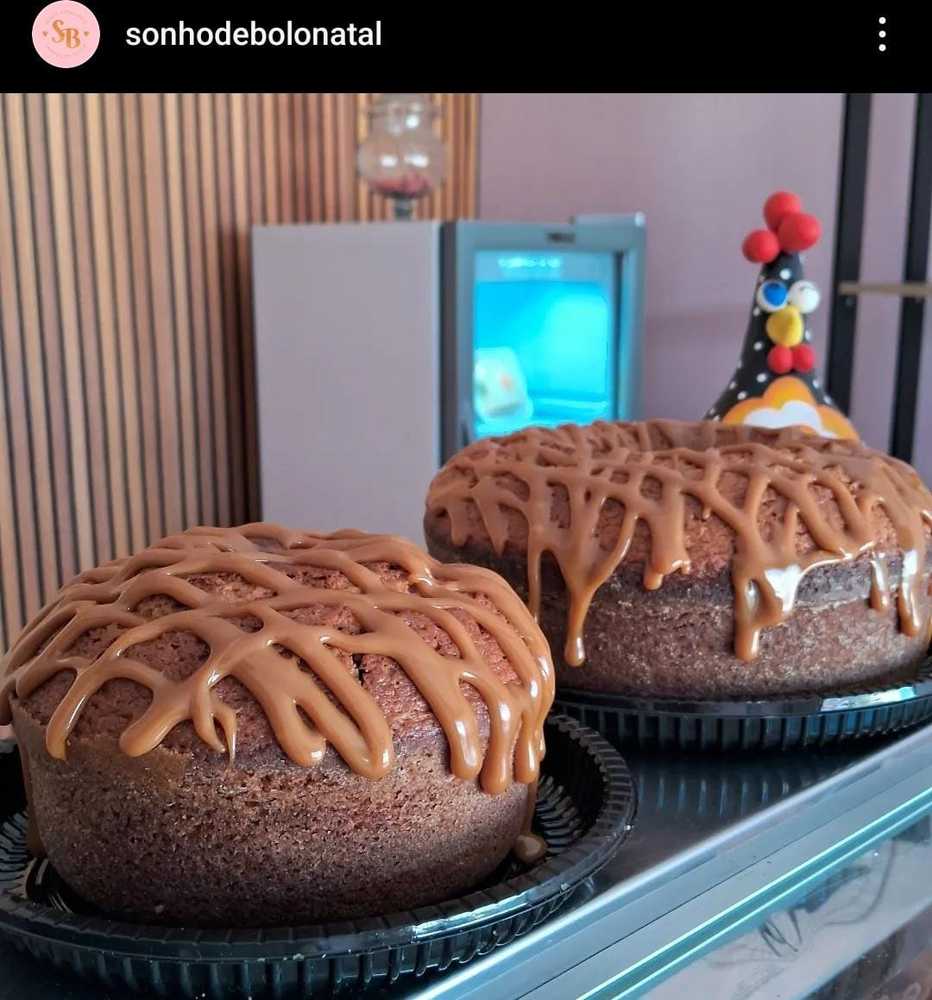
Task: Open the post's three-dot overflow menu
Action: point(881,34)
